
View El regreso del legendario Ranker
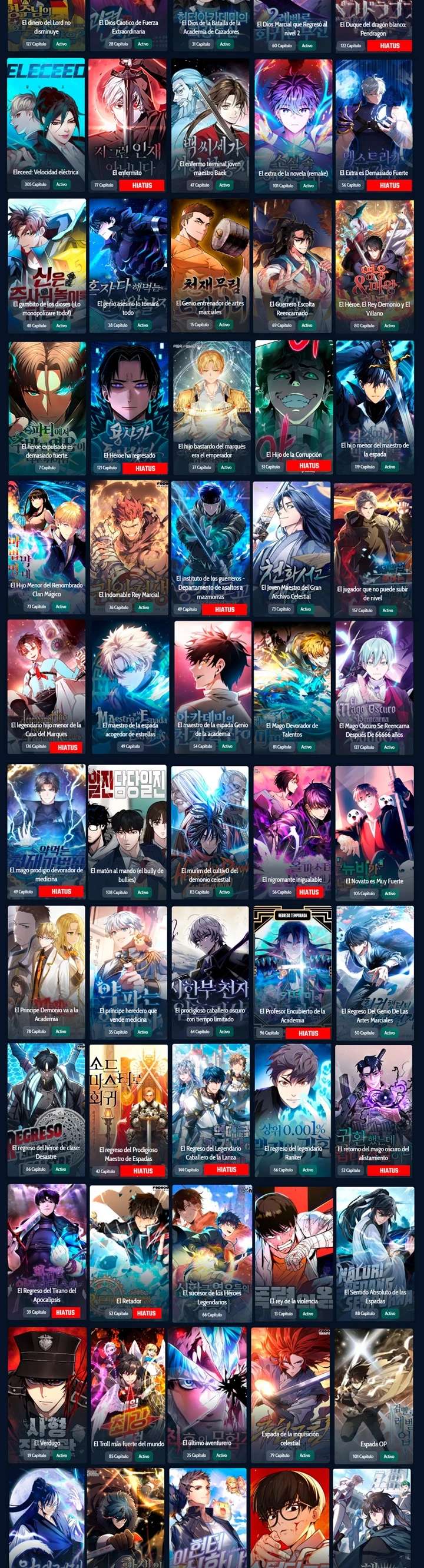293,1111
